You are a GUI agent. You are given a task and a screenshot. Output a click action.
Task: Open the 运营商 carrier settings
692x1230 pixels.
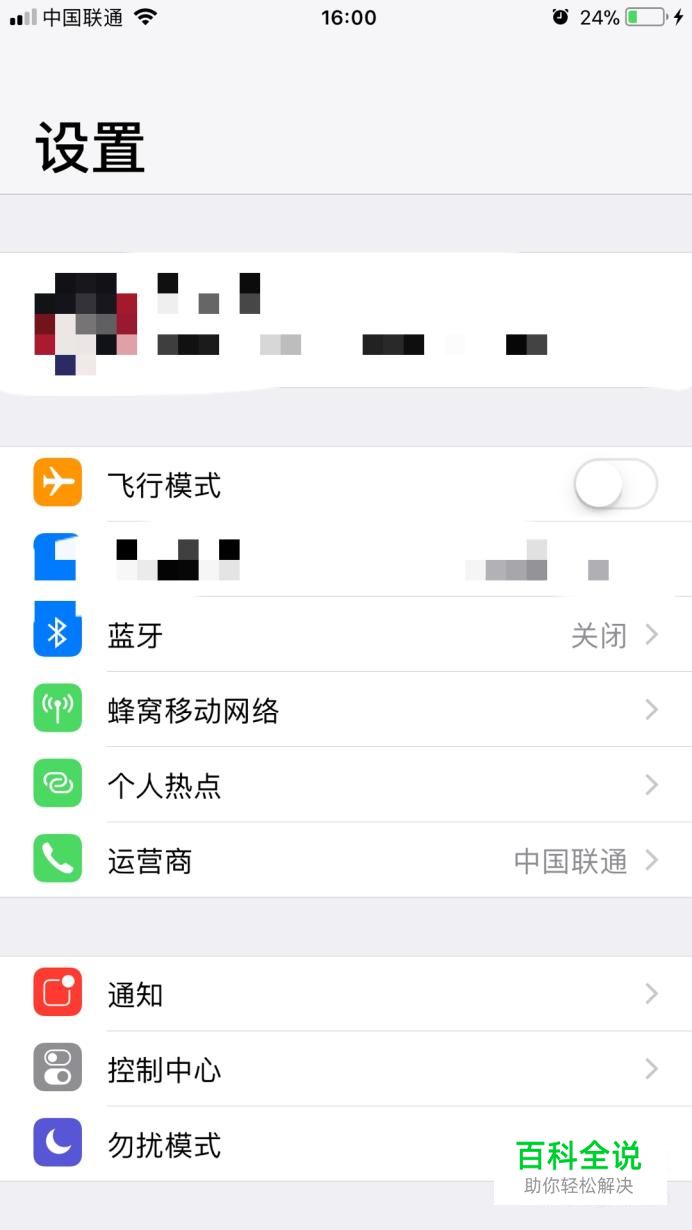click(346, 860)
